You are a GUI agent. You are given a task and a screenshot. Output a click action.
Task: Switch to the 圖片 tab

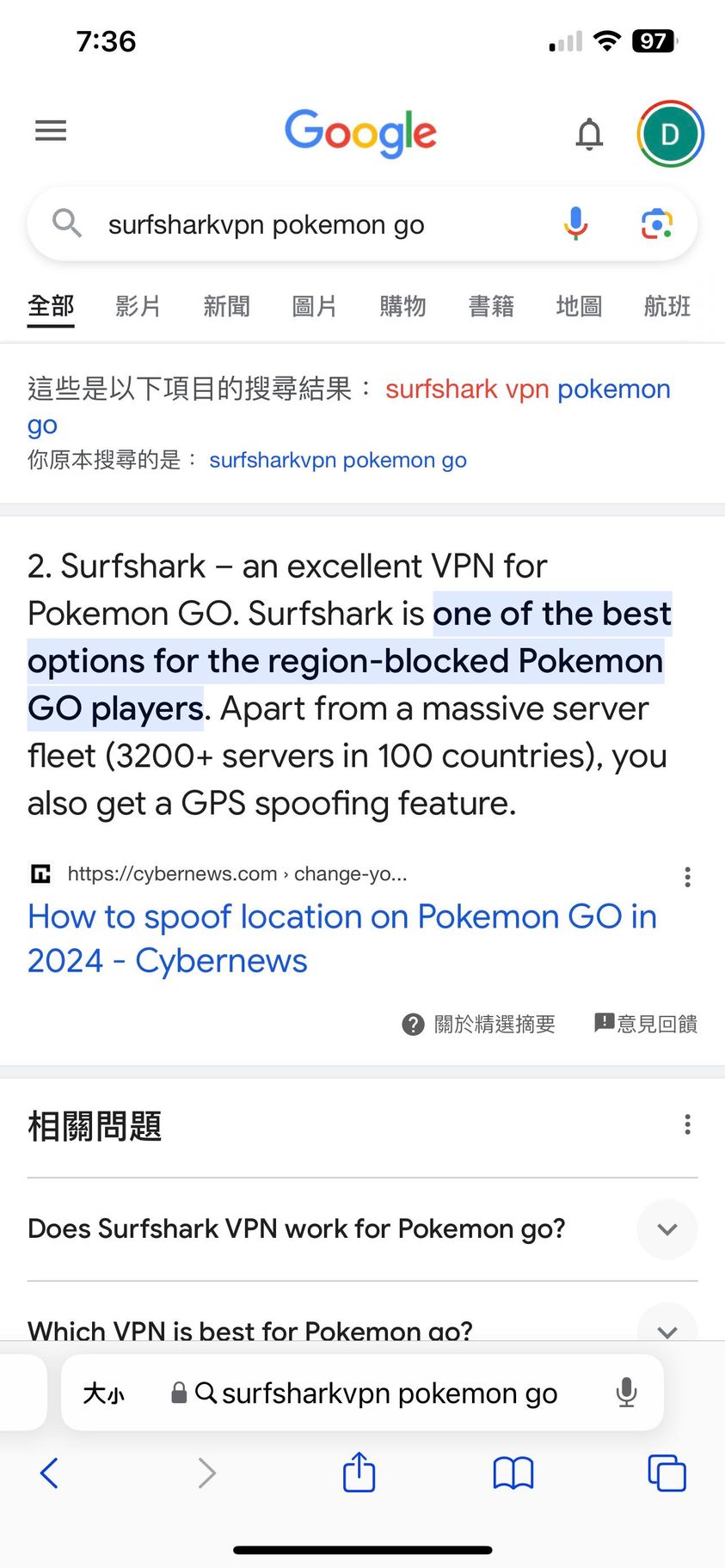(x=314, y=306)
